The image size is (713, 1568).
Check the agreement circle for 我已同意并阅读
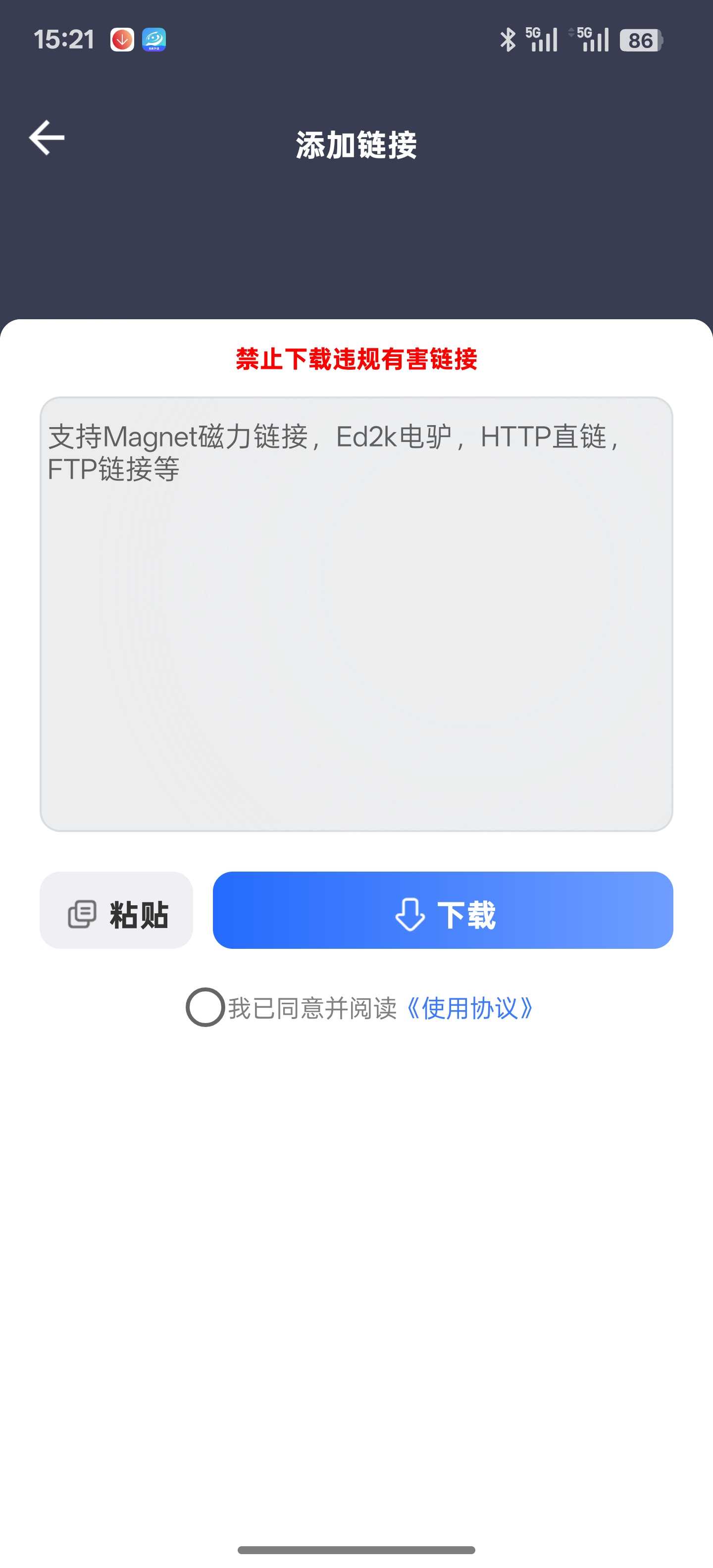204,1007
